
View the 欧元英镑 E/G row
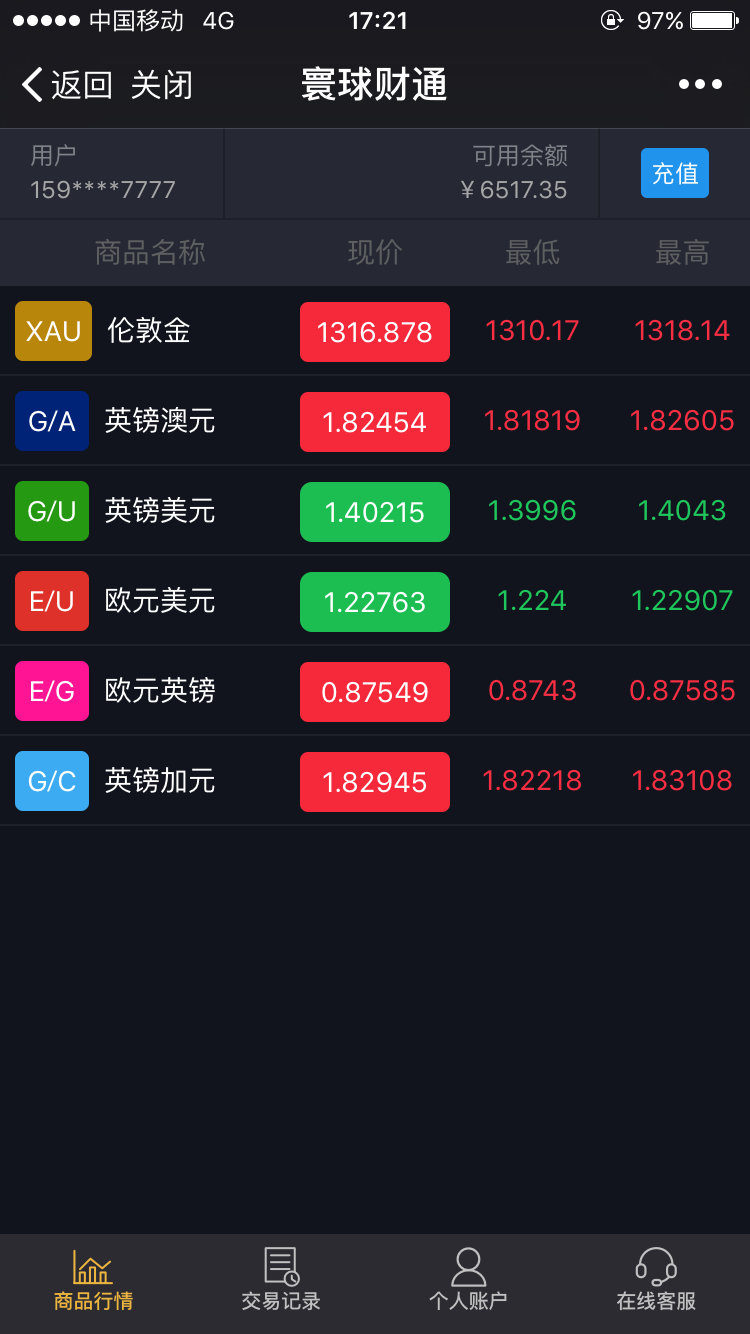[375, 691]
